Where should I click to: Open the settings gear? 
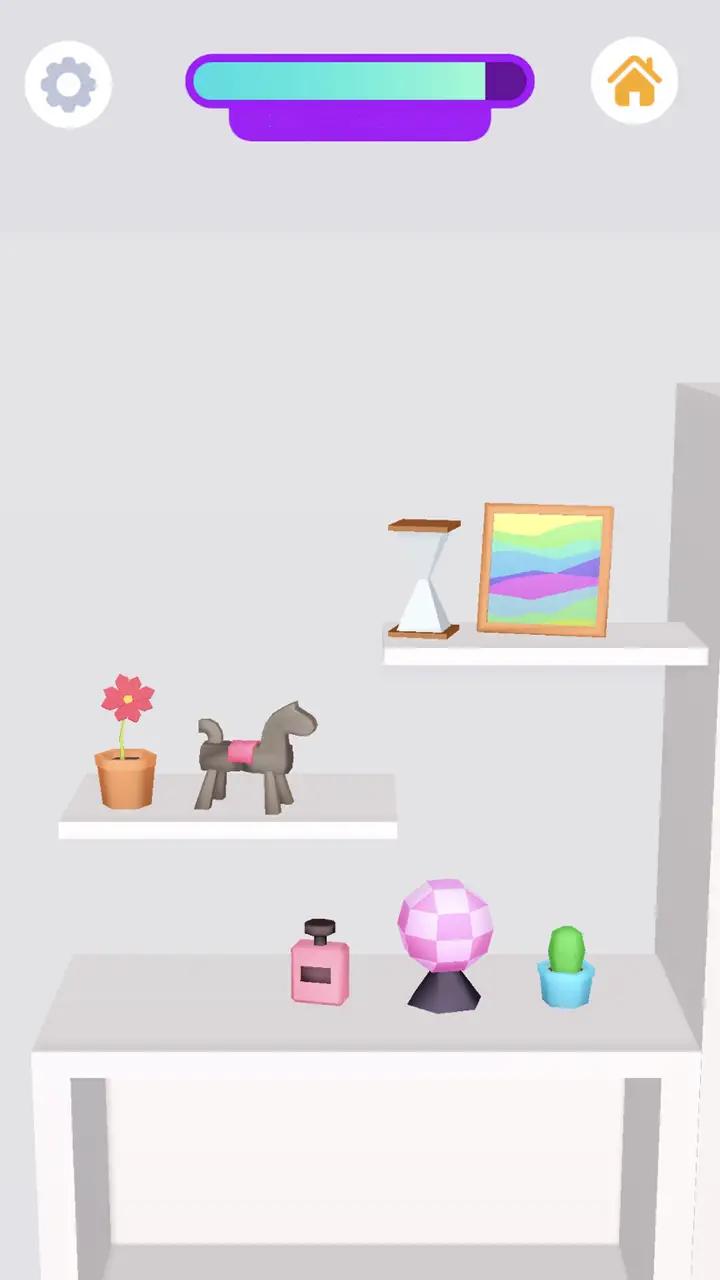pos(68,84)
